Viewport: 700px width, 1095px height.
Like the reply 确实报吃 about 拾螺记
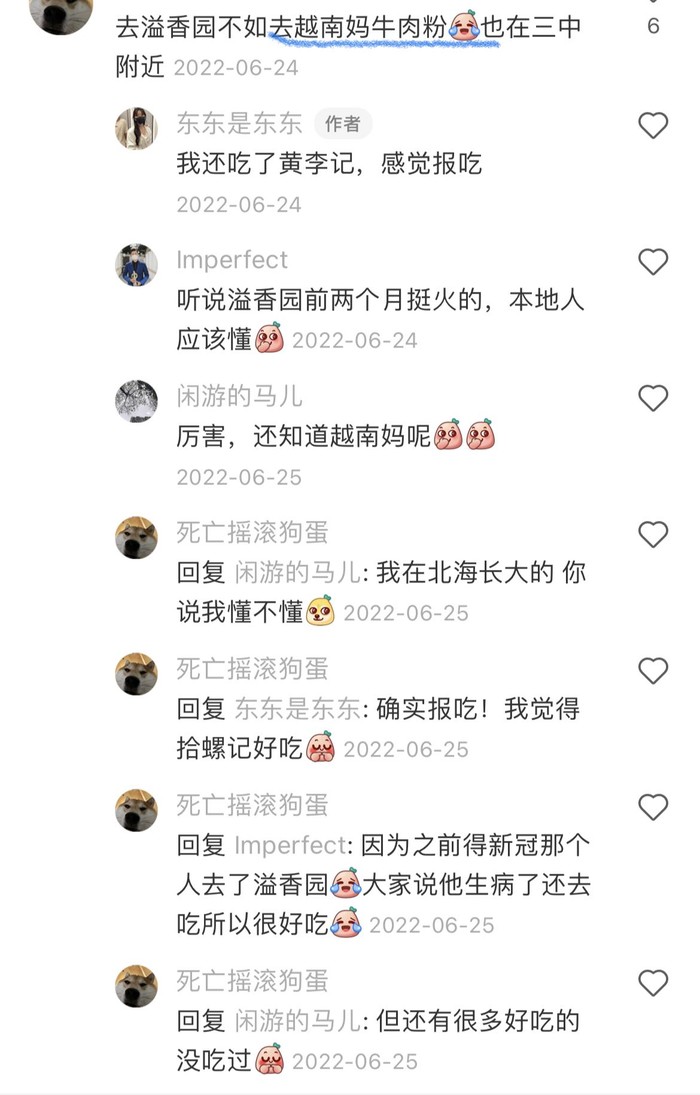point(652,670)
